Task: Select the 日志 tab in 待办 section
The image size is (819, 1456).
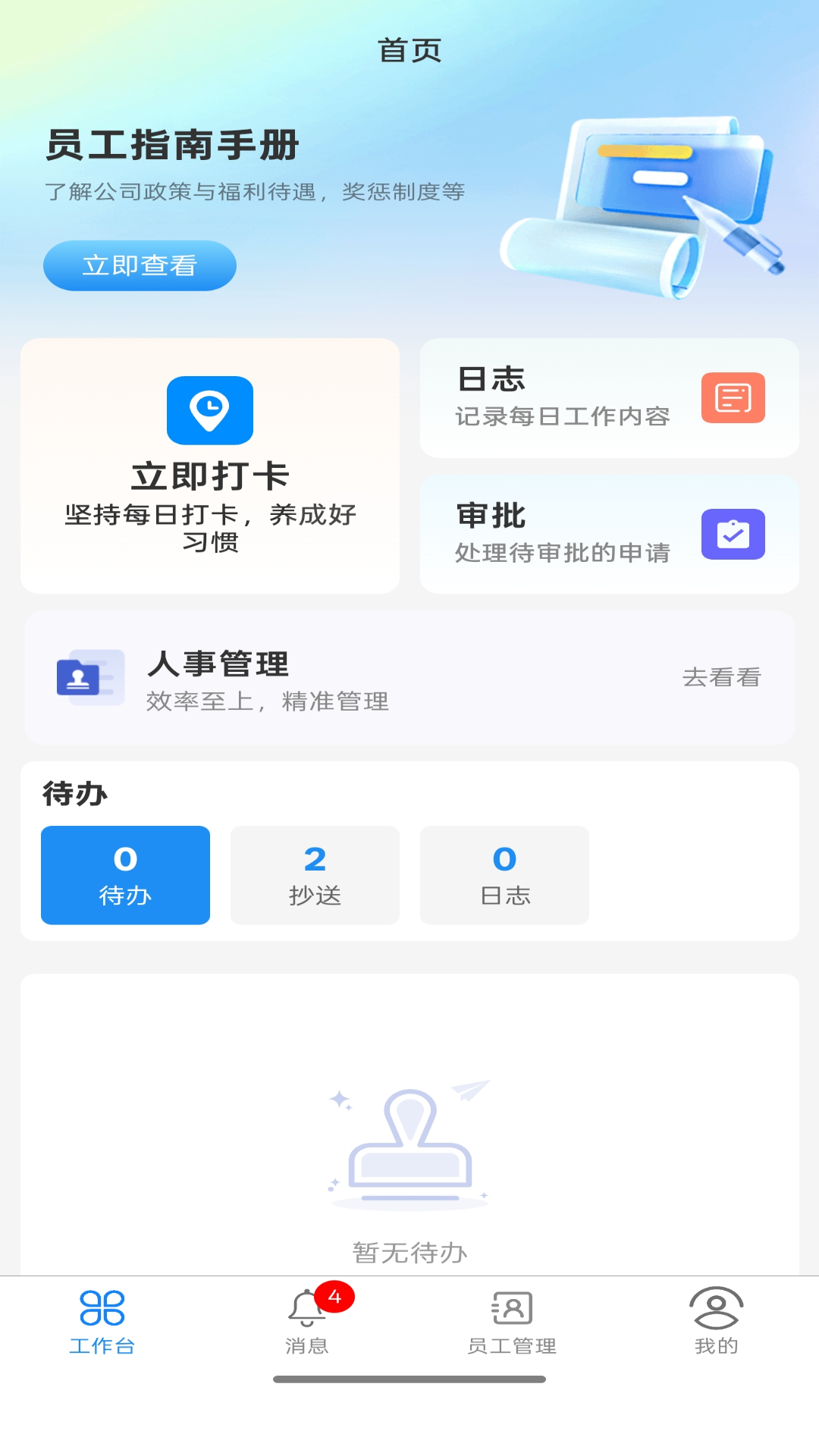Action: click(504, 875)
